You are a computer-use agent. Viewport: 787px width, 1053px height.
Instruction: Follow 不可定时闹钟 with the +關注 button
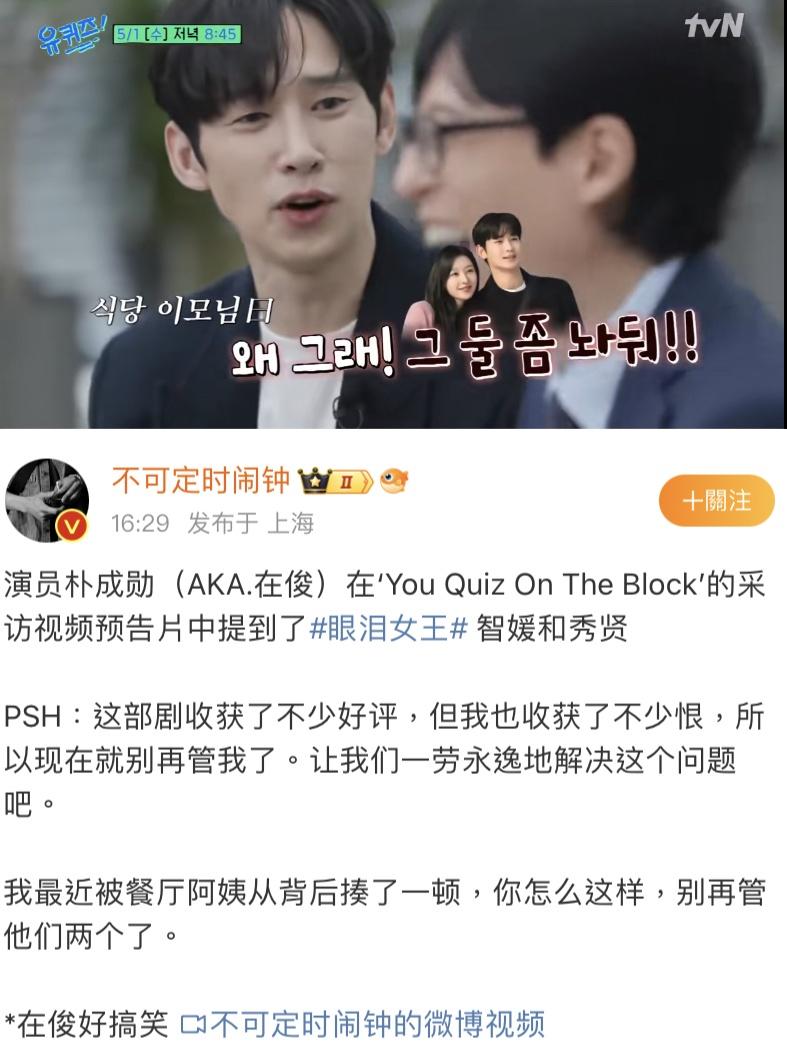click(716, 500)
